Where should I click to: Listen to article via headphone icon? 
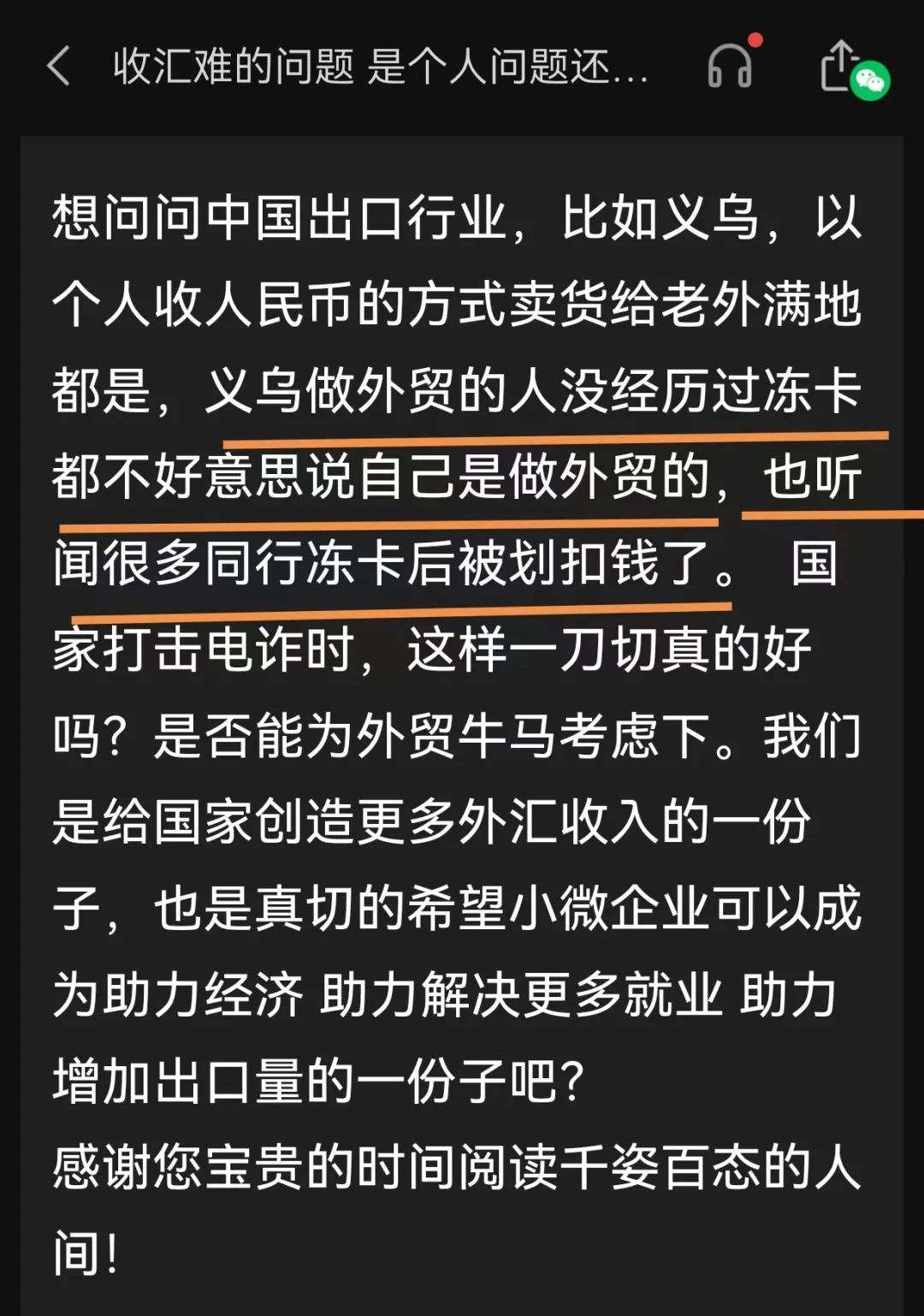730,66
